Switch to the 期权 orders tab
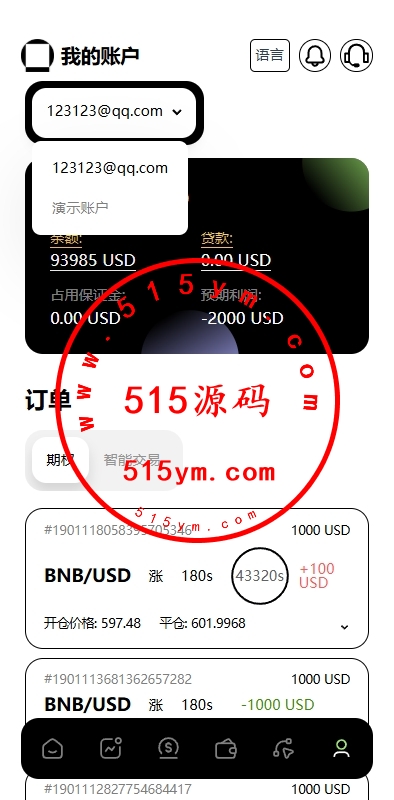Viewport: 394px width, 800px height. 60,460
